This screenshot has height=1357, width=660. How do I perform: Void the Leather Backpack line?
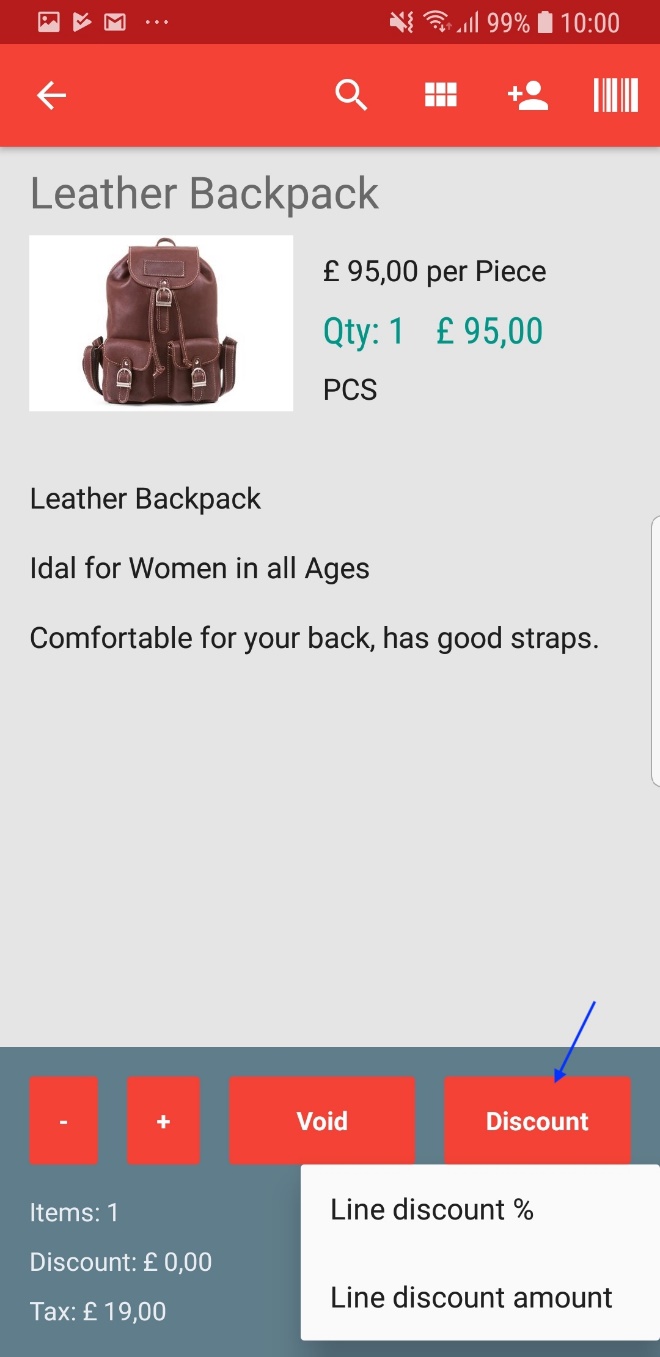(x=322, y=1121)
